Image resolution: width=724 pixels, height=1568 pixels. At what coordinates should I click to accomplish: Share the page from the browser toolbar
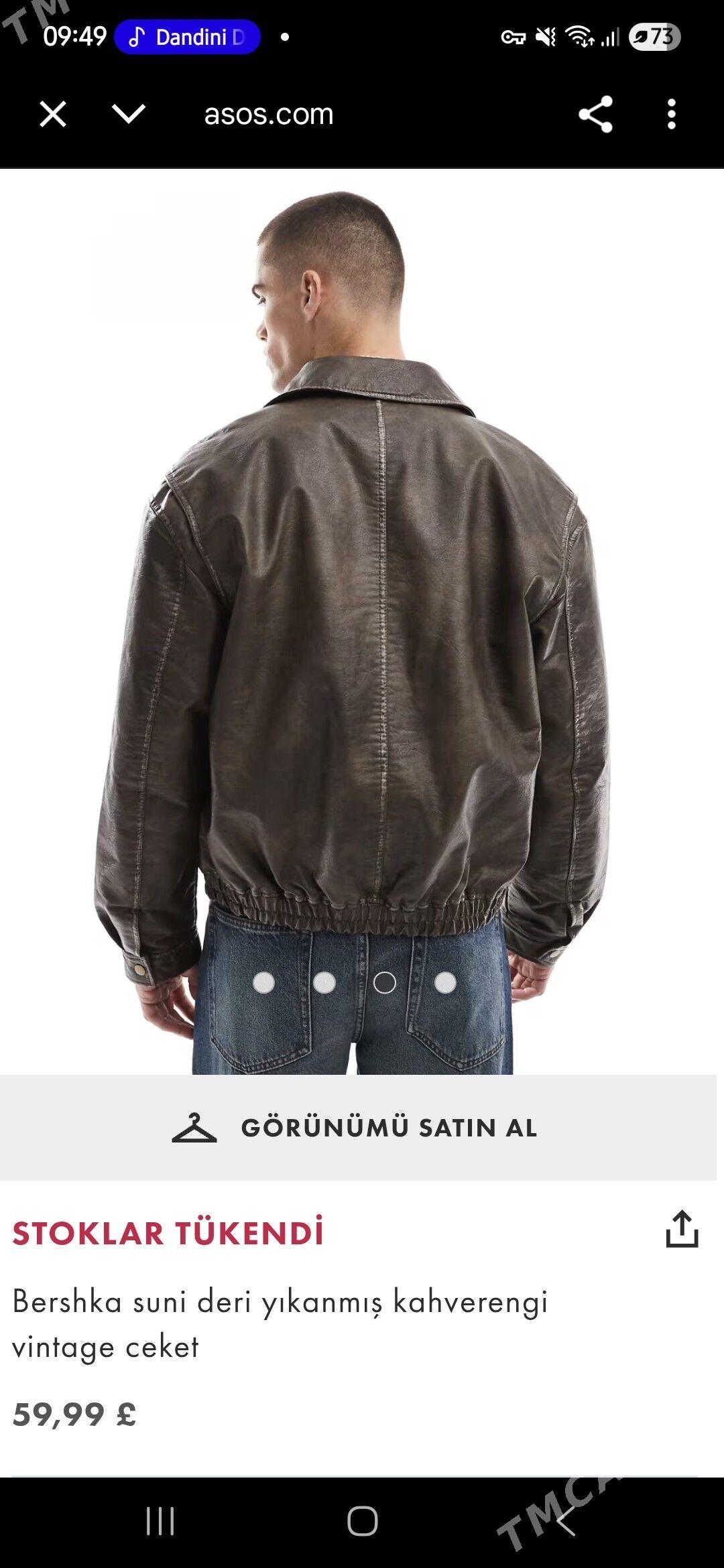[x=595, y=114]
